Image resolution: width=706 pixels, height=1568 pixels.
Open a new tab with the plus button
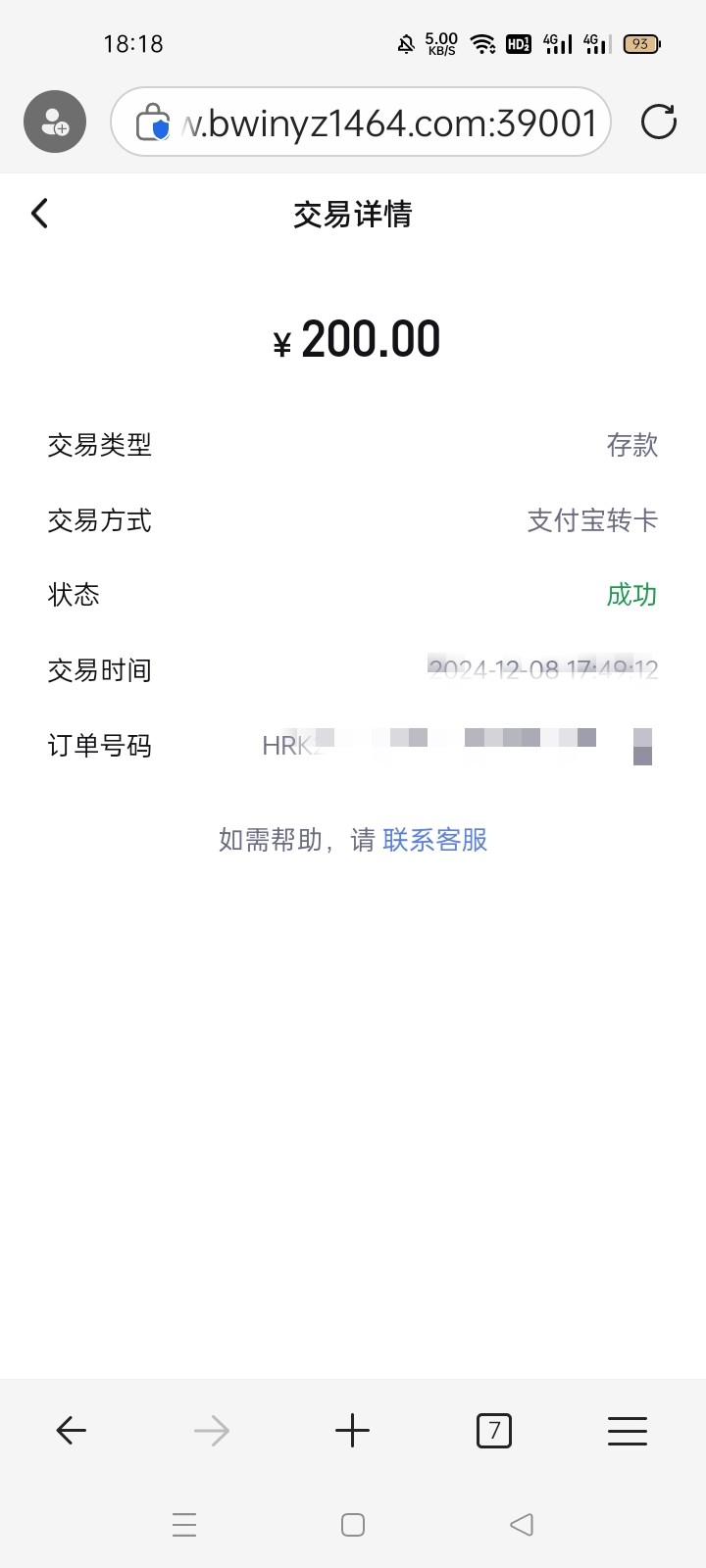(x=352, y=1432)
